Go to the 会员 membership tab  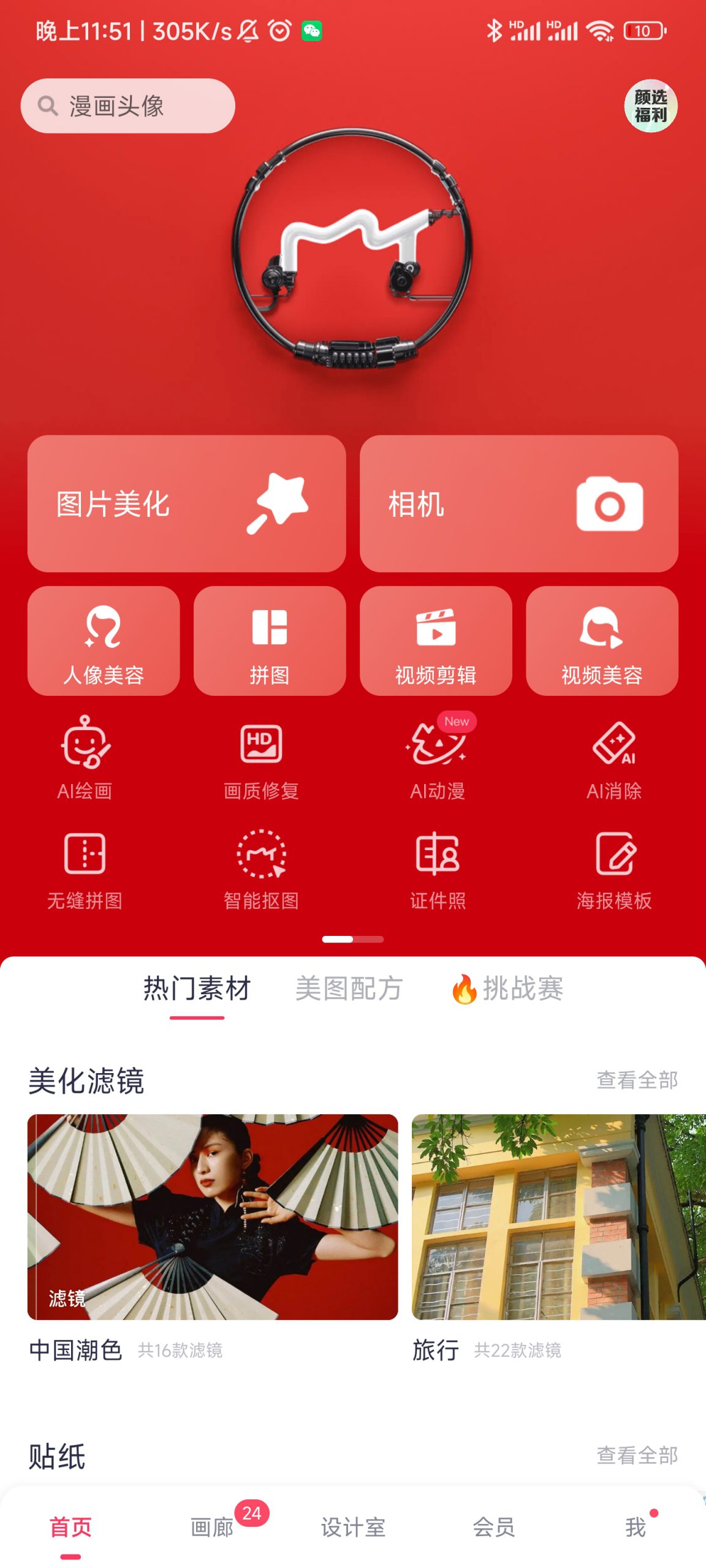(x=495, y=1525)
